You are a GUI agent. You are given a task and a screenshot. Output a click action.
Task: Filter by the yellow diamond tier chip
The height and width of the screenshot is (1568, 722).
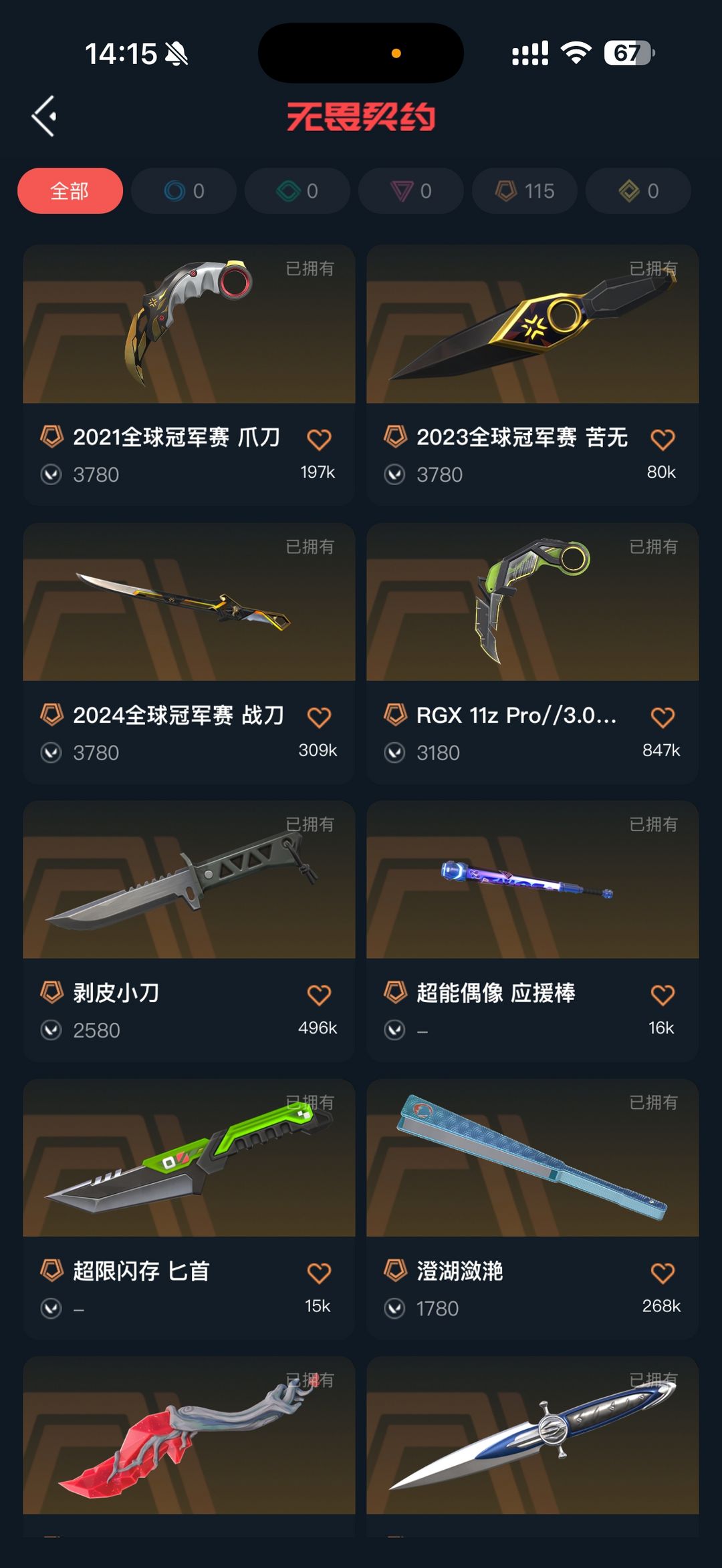638,191
